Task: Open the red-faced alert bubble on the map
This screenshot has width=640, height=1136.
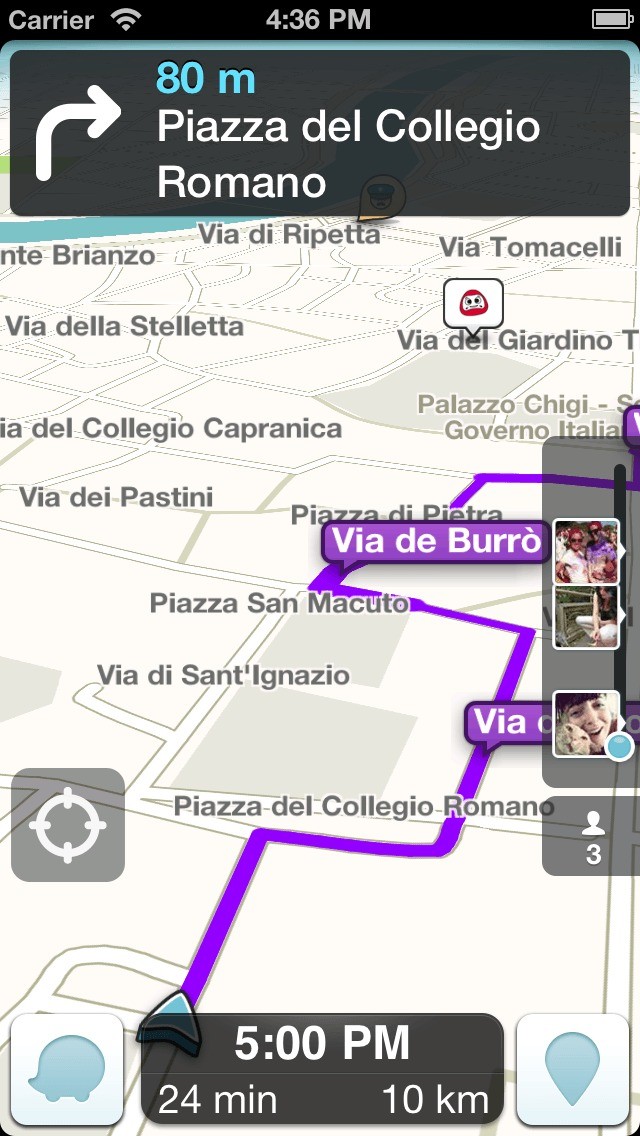Action: [473, 304]
